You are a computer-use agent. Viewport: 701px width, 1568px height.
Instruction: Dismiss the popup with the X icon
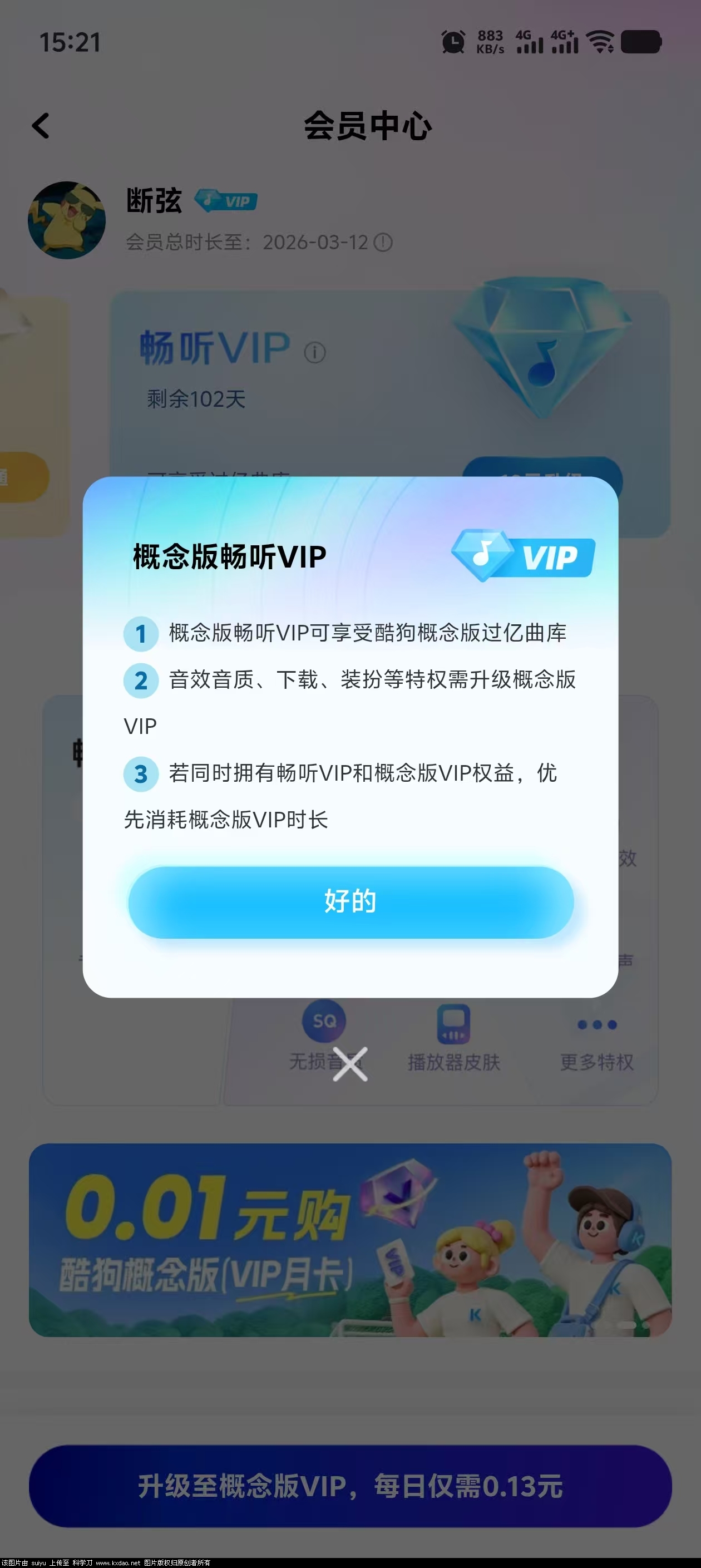click(x=350, y=1064)
